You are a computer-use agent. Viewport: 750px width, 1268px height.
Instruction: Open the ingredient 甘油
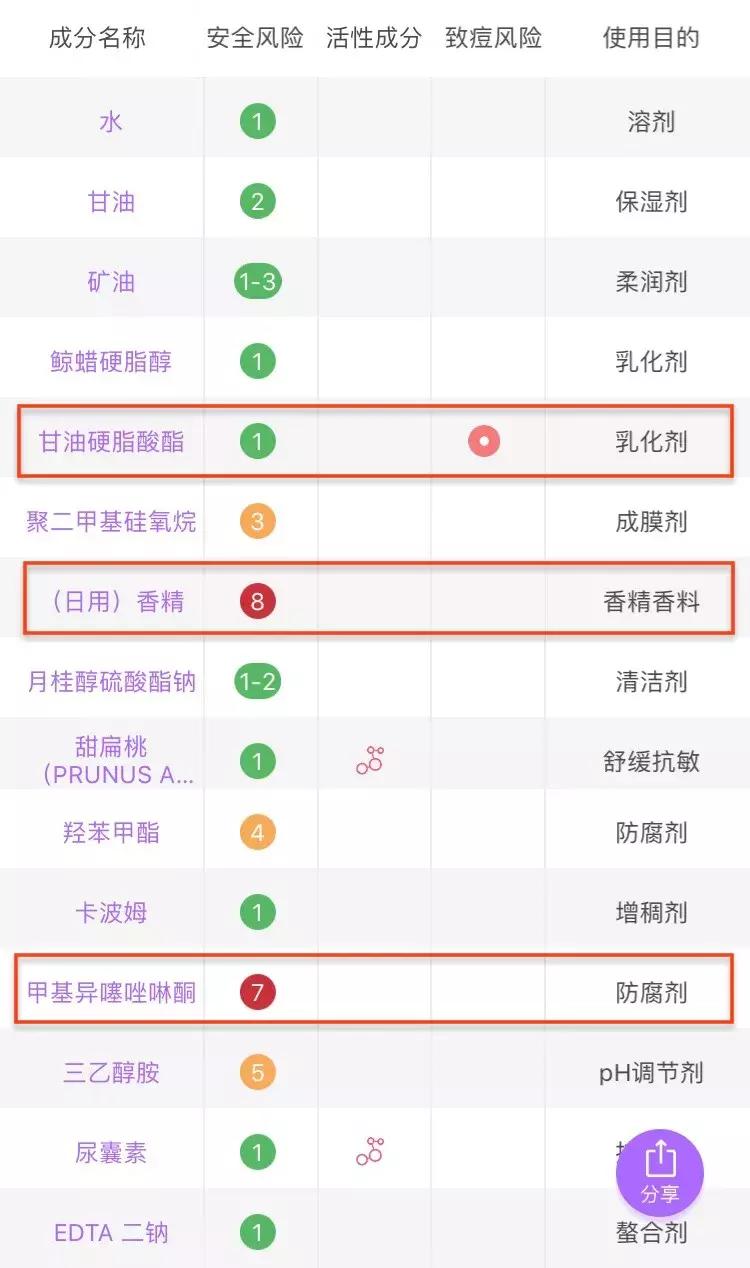tap(110, 200)
